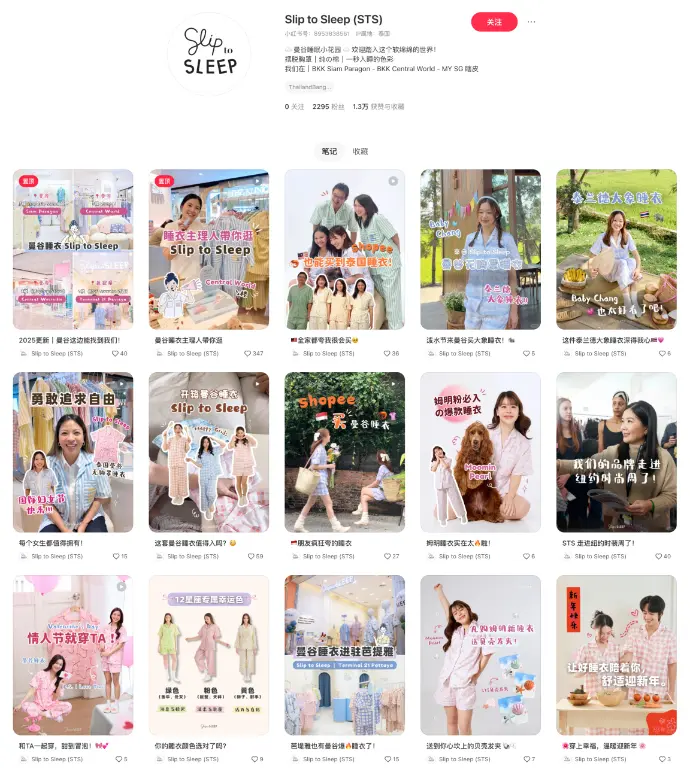Follow Slip to Sleep with the red 关注 button
The image size is (690, 772).
pos(494,22)
